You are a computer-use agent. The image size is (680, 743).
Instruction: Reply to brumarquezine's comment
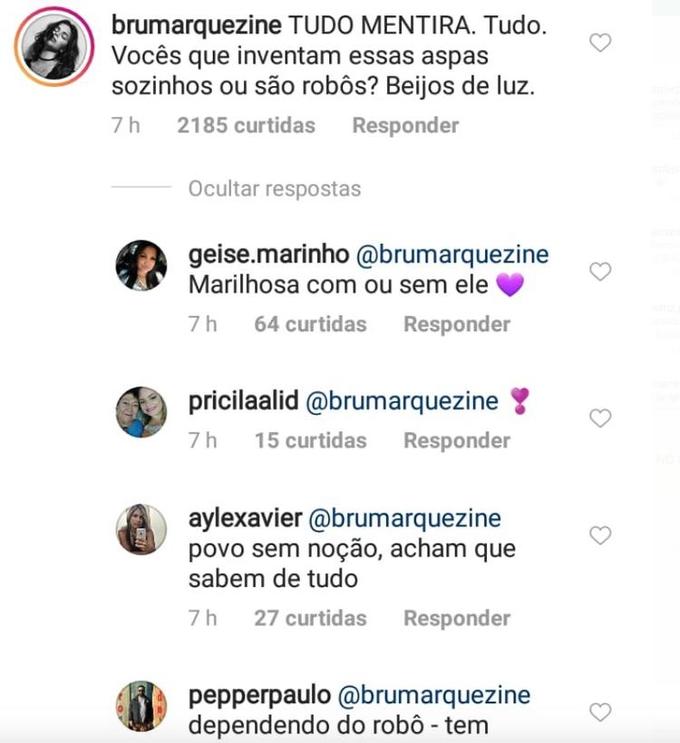pyautogui.click(x=405, y=126)
